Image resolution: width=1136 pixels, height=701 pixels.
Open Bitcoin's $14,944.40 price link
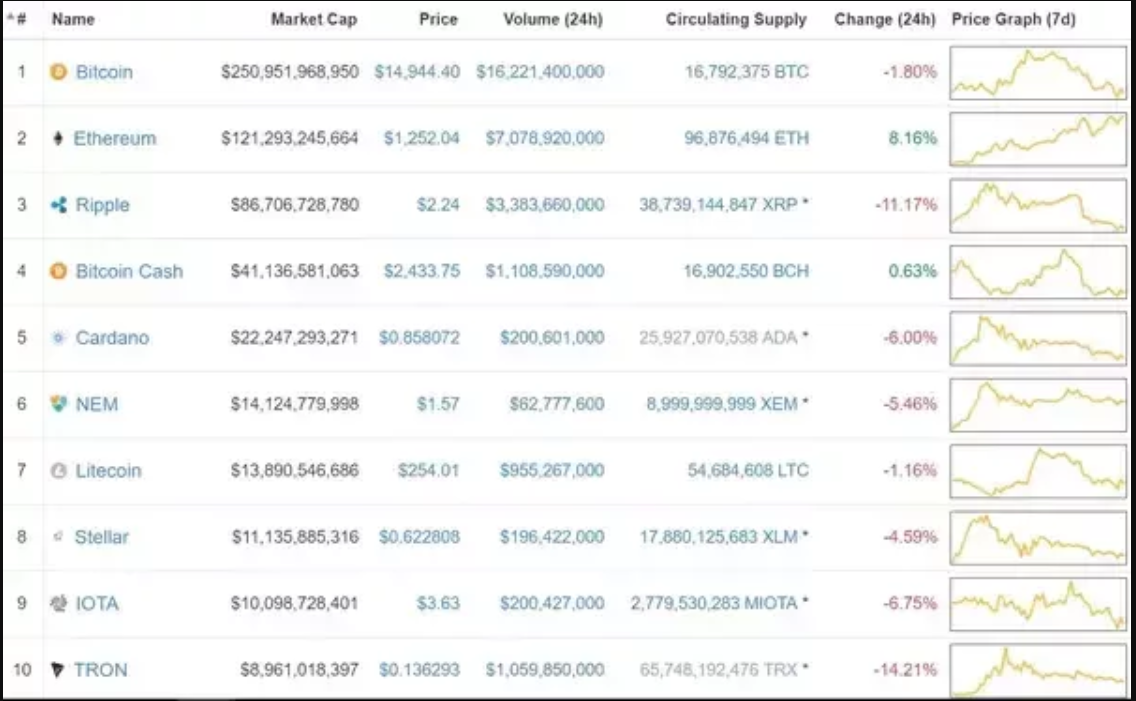417,72
